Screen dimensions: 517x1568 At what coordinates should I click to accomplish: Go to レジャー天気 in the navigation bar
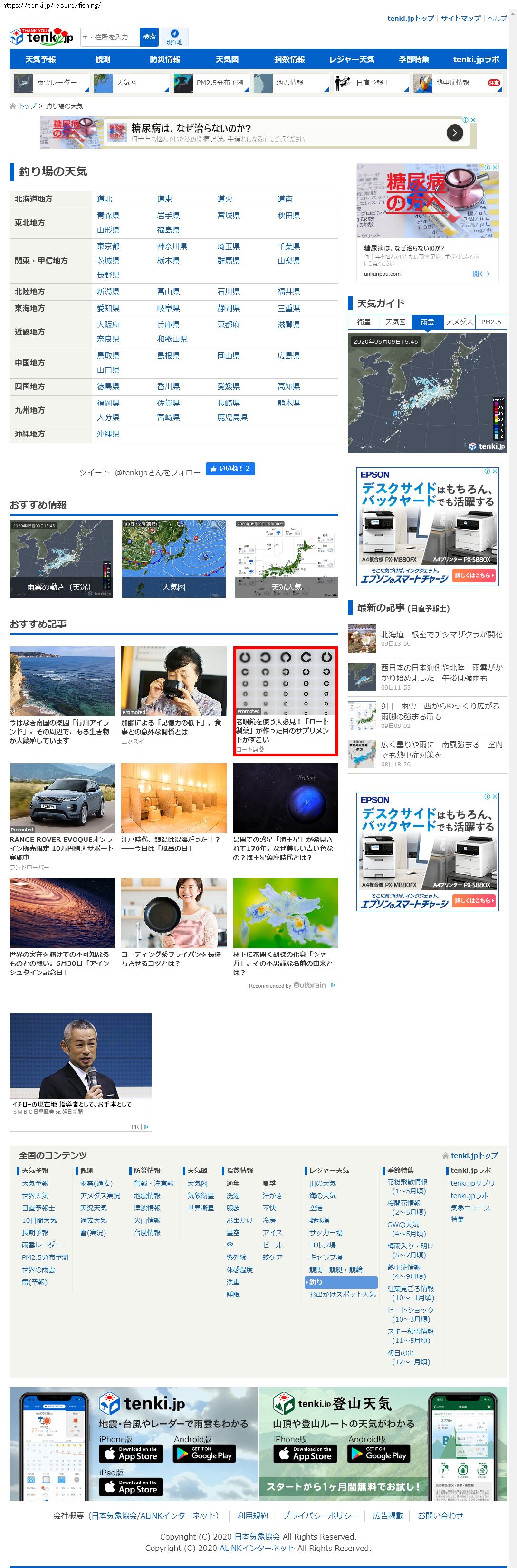[x=351, y=60]
